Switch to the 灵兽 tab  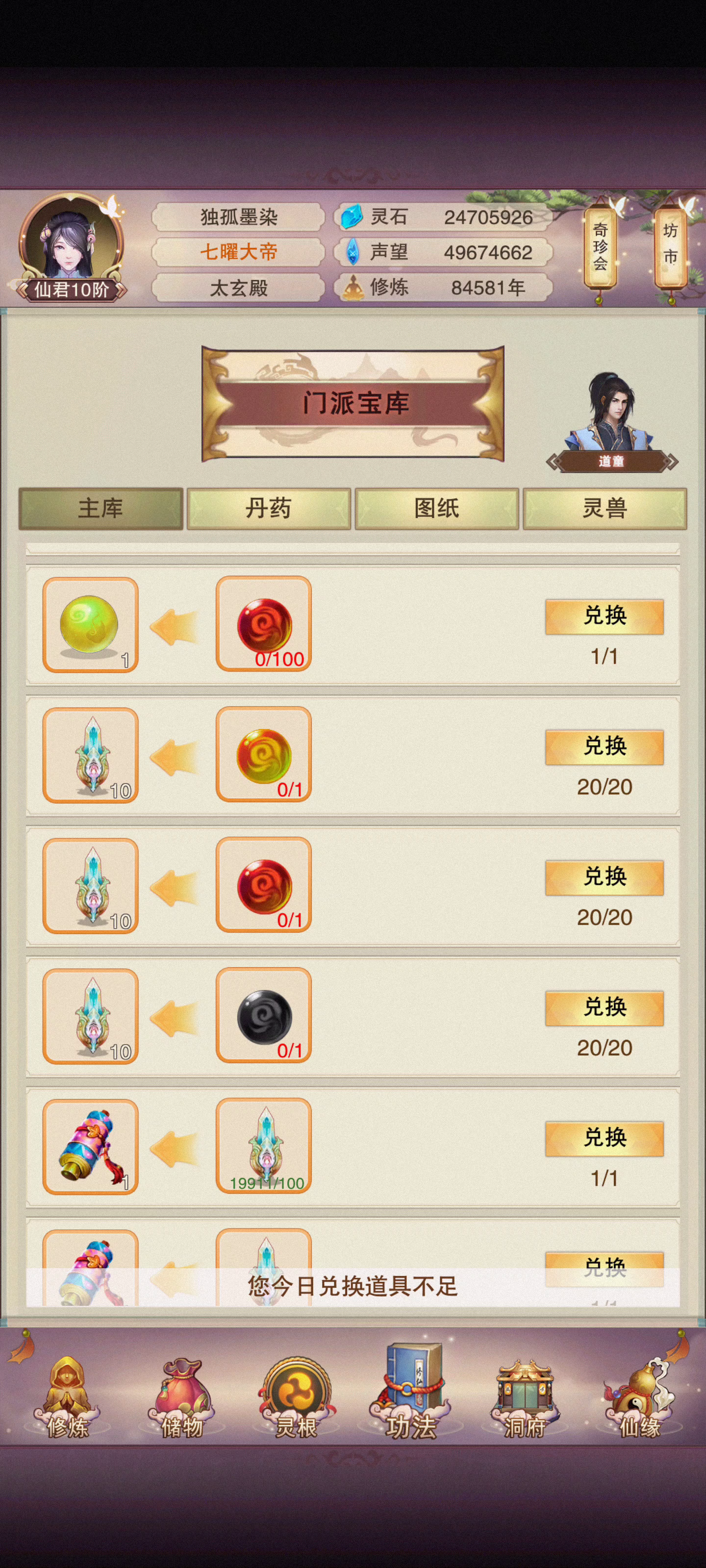point(605,508)
